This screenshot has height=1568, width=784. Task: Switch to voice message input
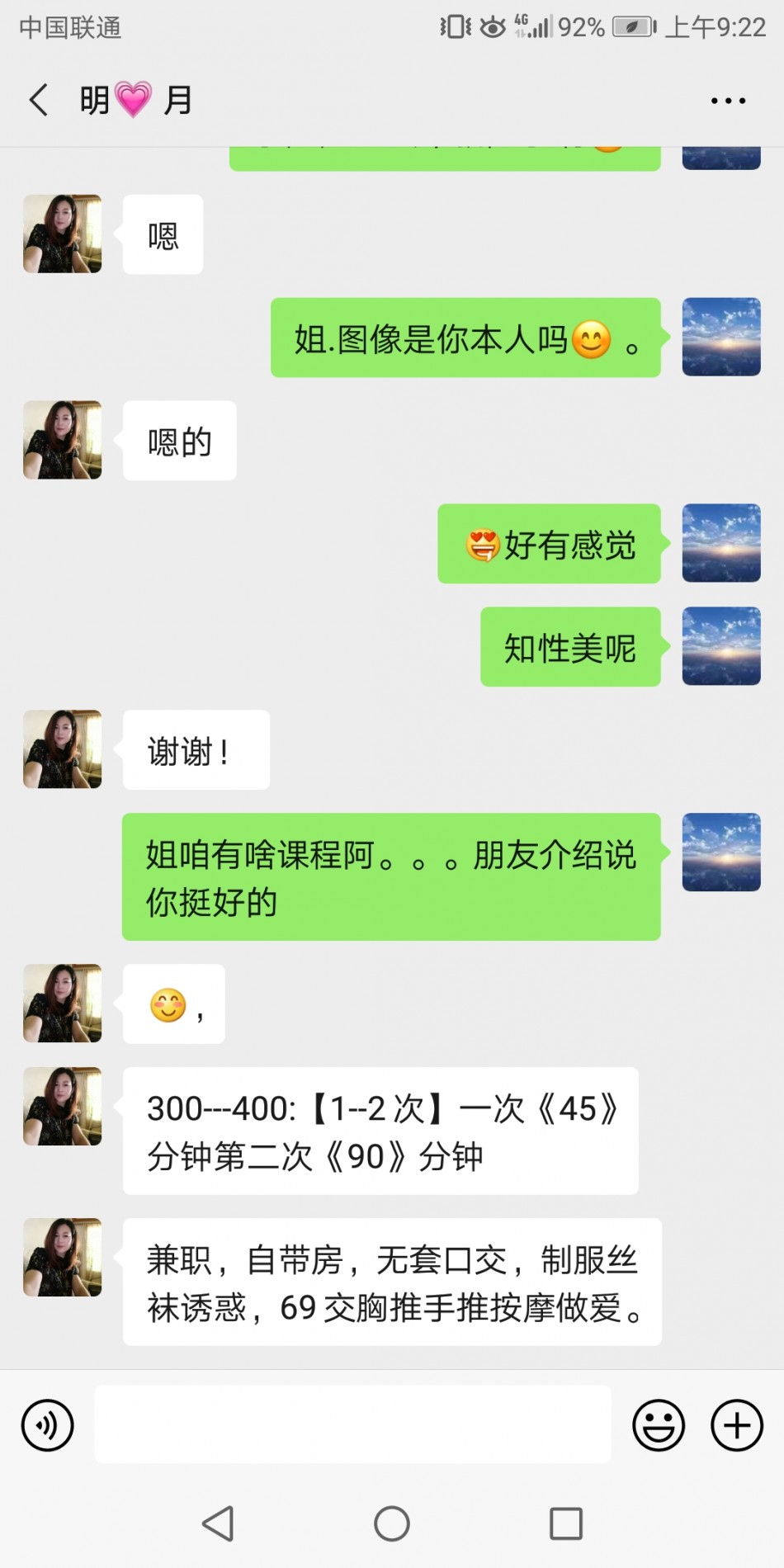point(48,1425)
